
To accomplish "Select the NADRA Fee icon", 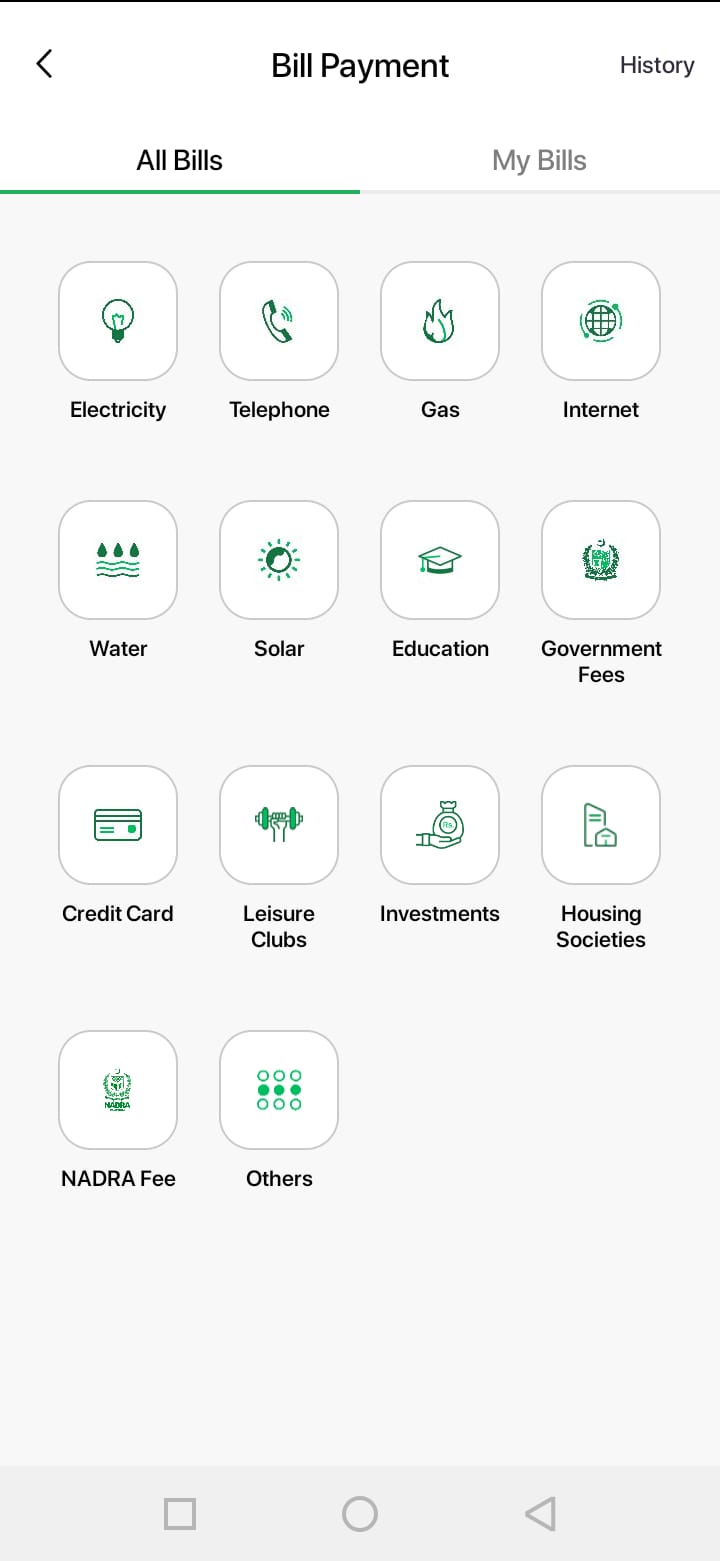I will point(117,1089).
